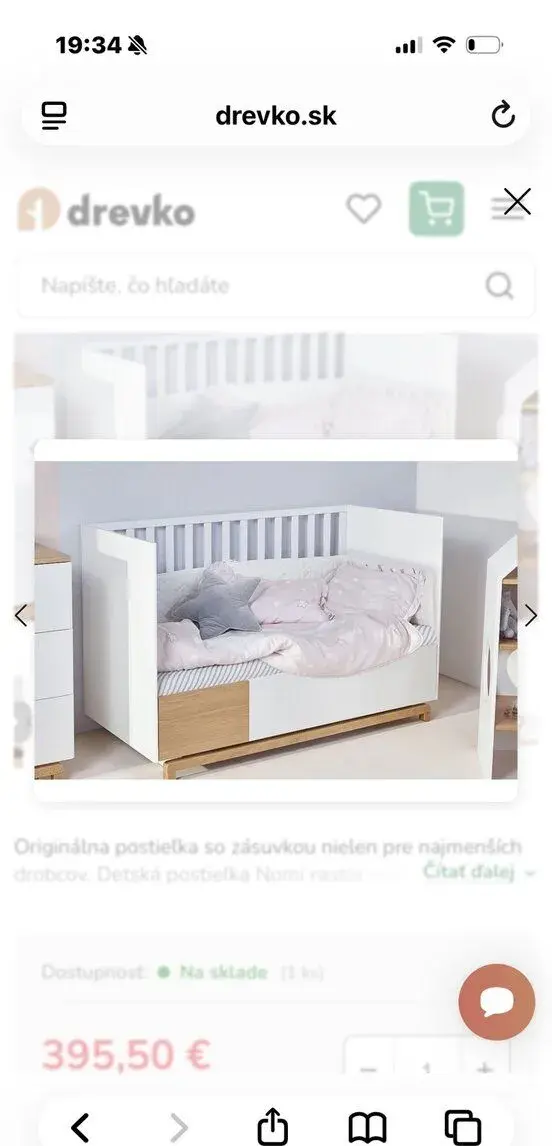
Task: Tap the drevko.sk address field
Action: [276, 115]
